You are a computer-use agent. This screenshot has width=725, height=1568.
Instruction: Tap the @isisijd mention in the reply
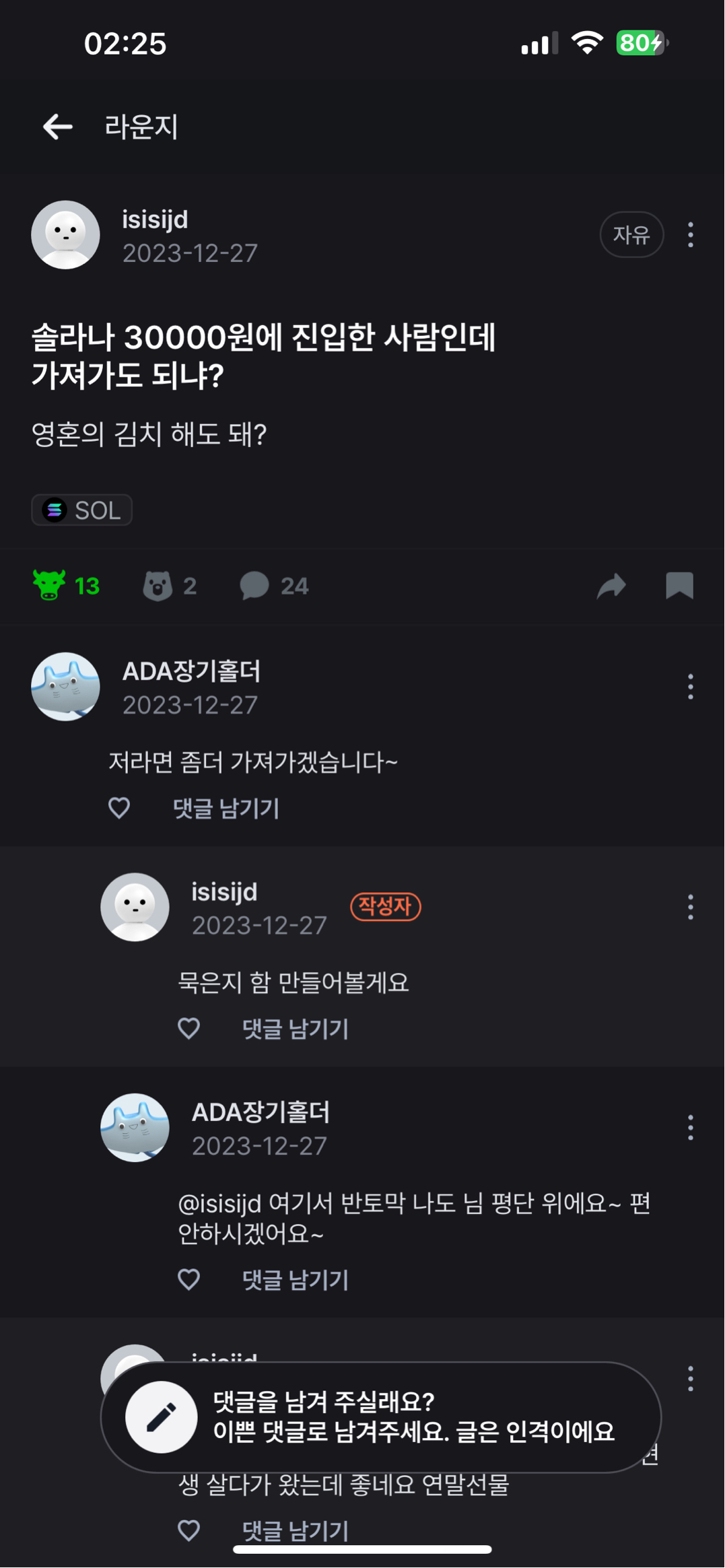tap(220, 1204)
